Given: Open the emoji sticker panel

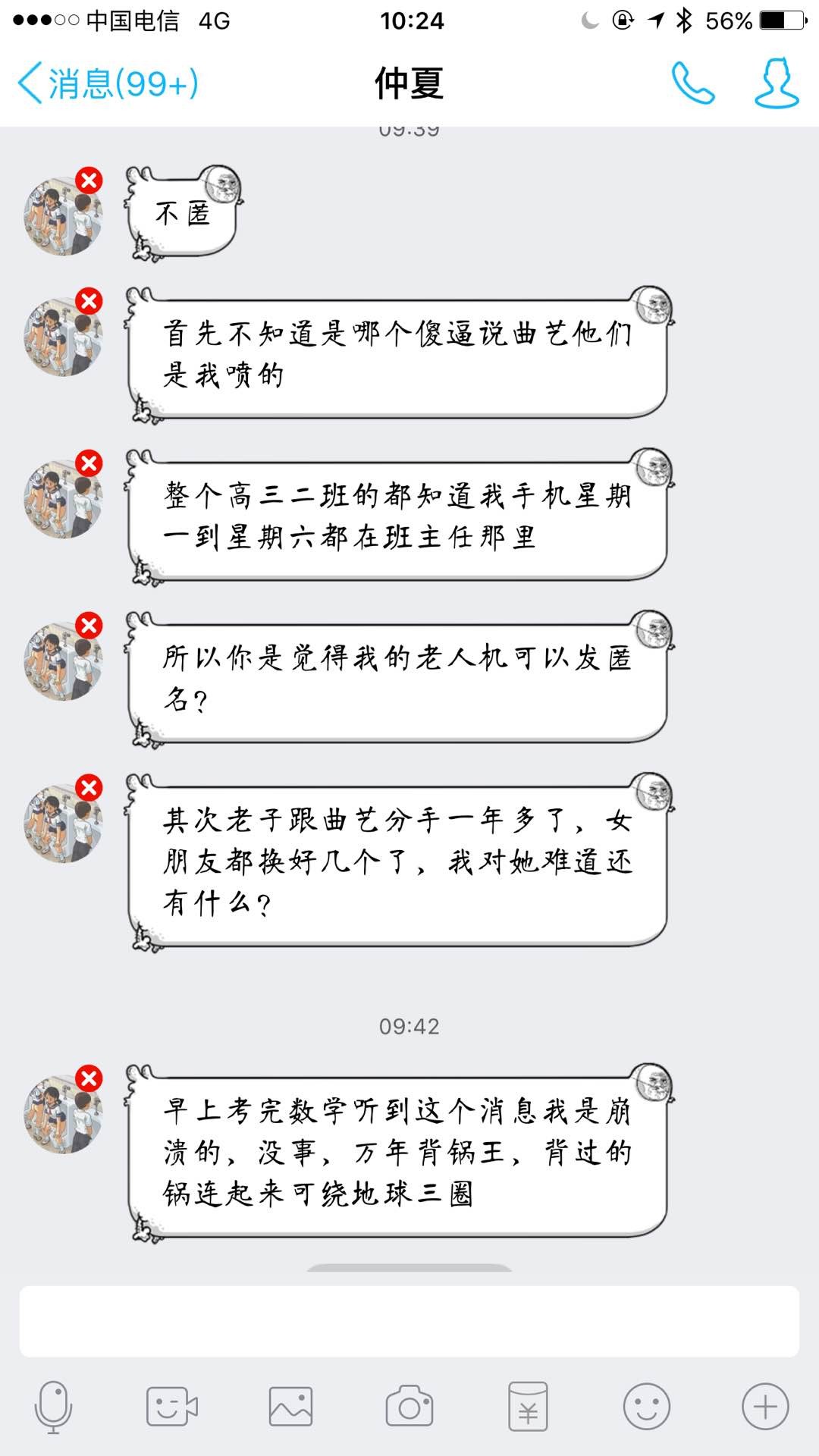Looking at the screenshot, I should pyautogui.click(x=646, y=1407).
